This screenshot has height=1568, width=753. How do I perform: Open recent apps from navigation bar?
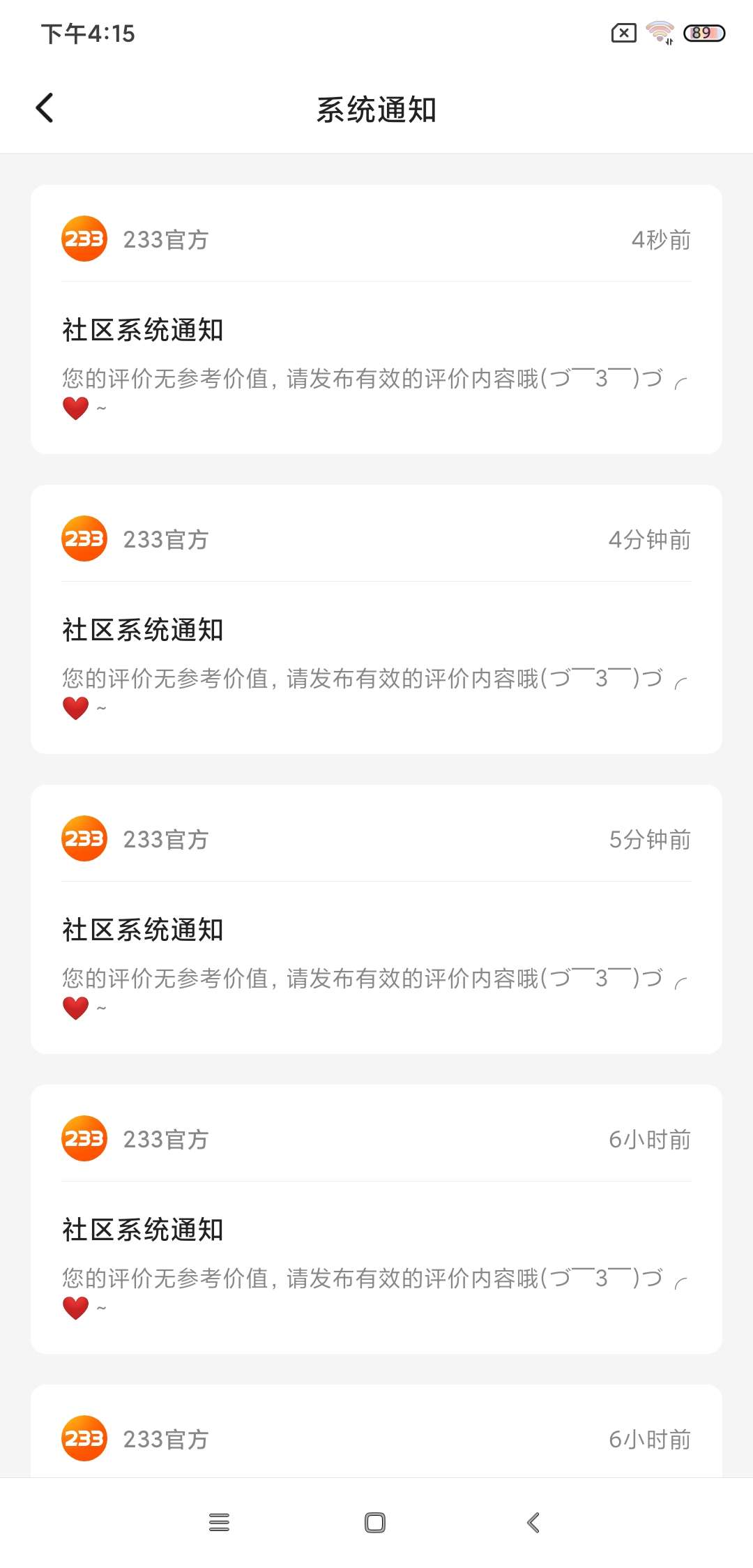coord(219,1522)
